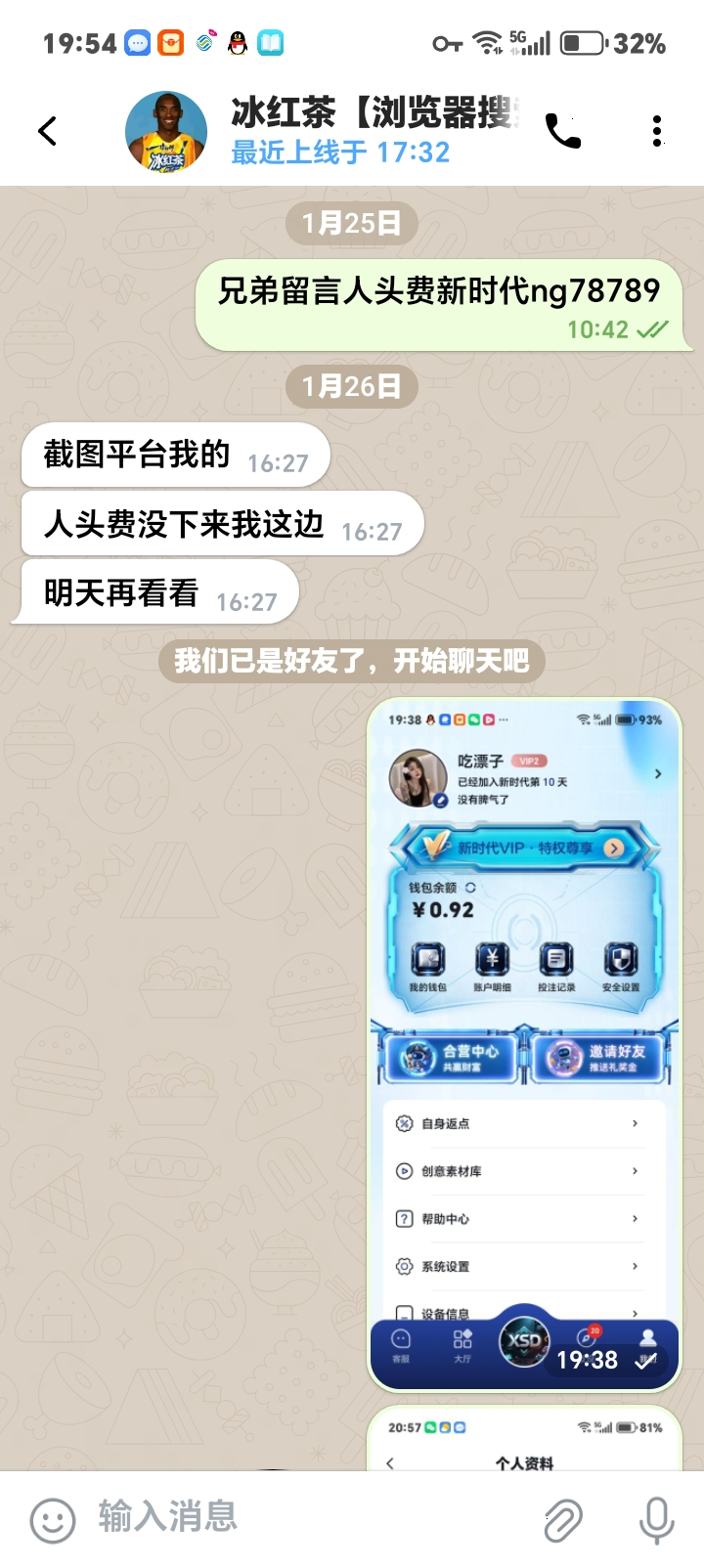This screenshot has height=1568, width=704.
Task: Open the three-dot overflow menu
Action: tap(657, 132)
